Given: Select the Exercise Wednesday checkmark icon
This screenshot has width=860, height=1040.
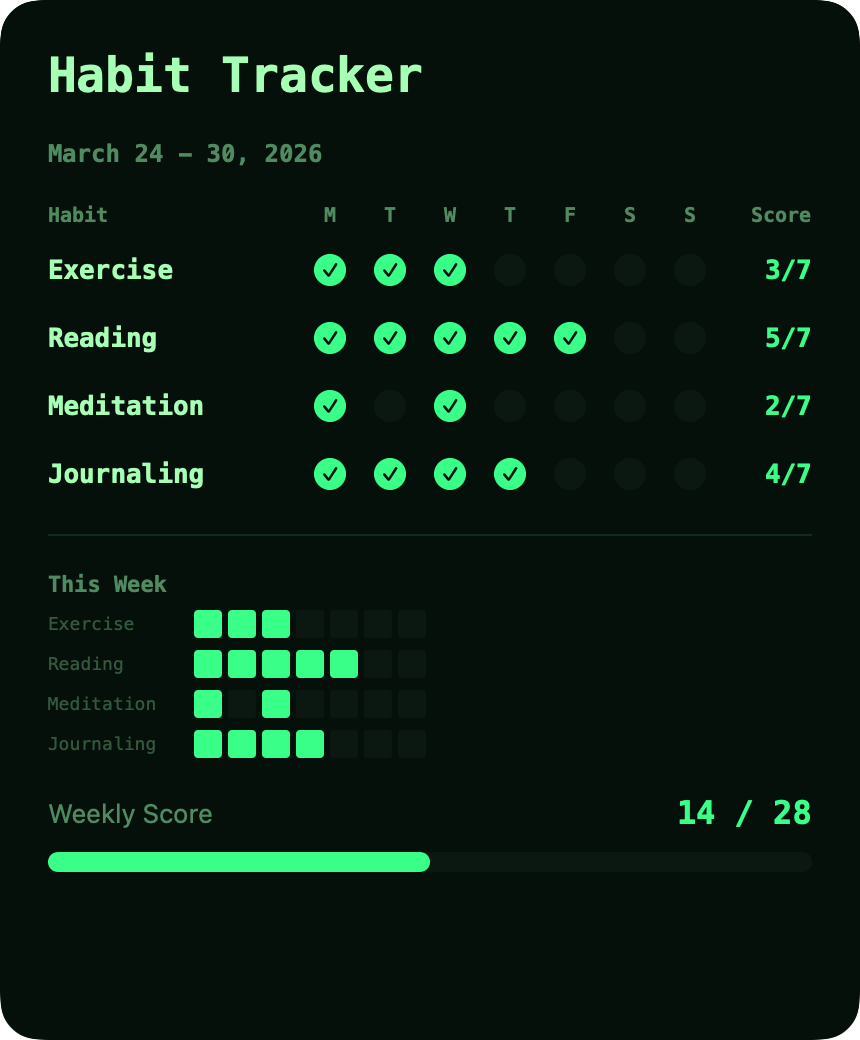Looking at the screenshot, I should (x=450, y=270).
